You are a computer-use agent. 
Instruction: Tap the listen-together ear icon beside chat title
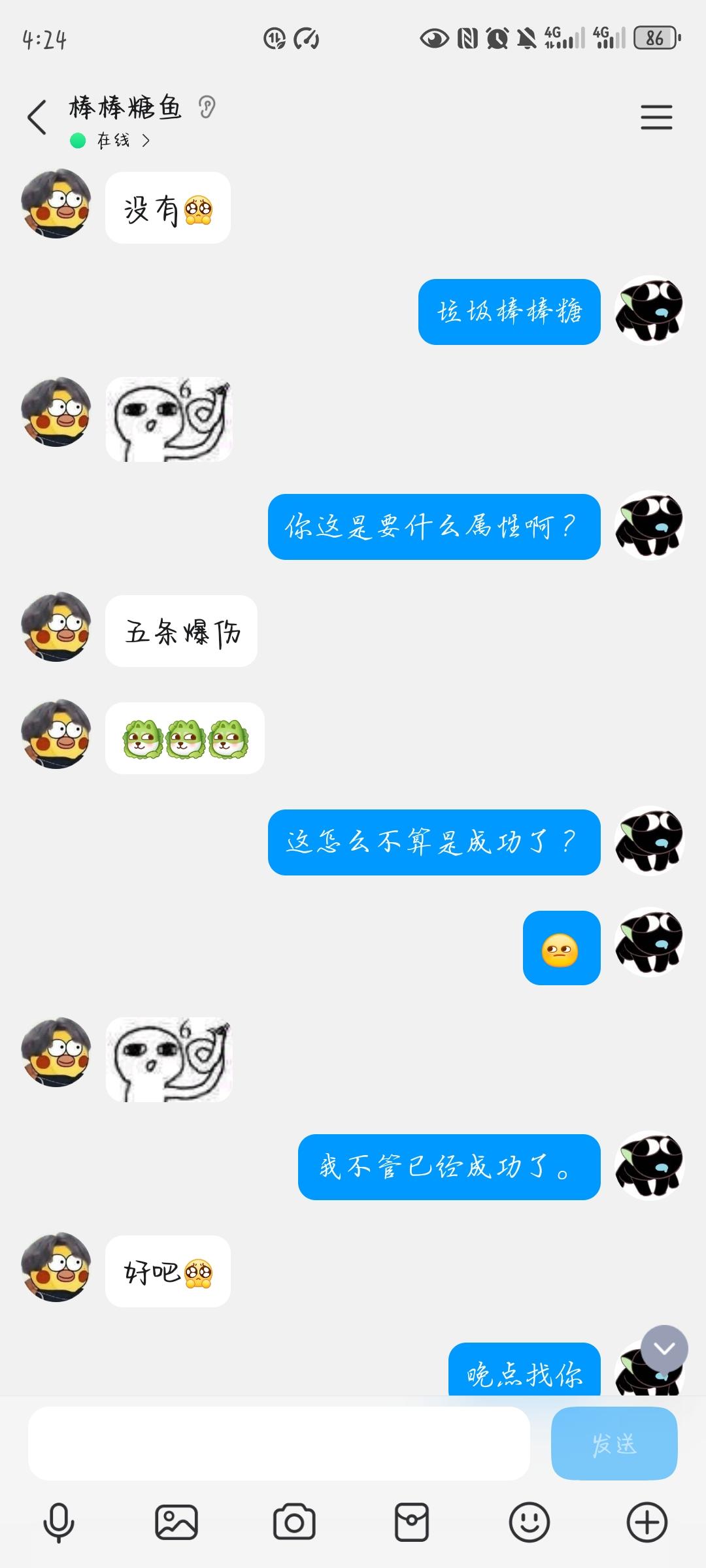[x=207, y=108]
